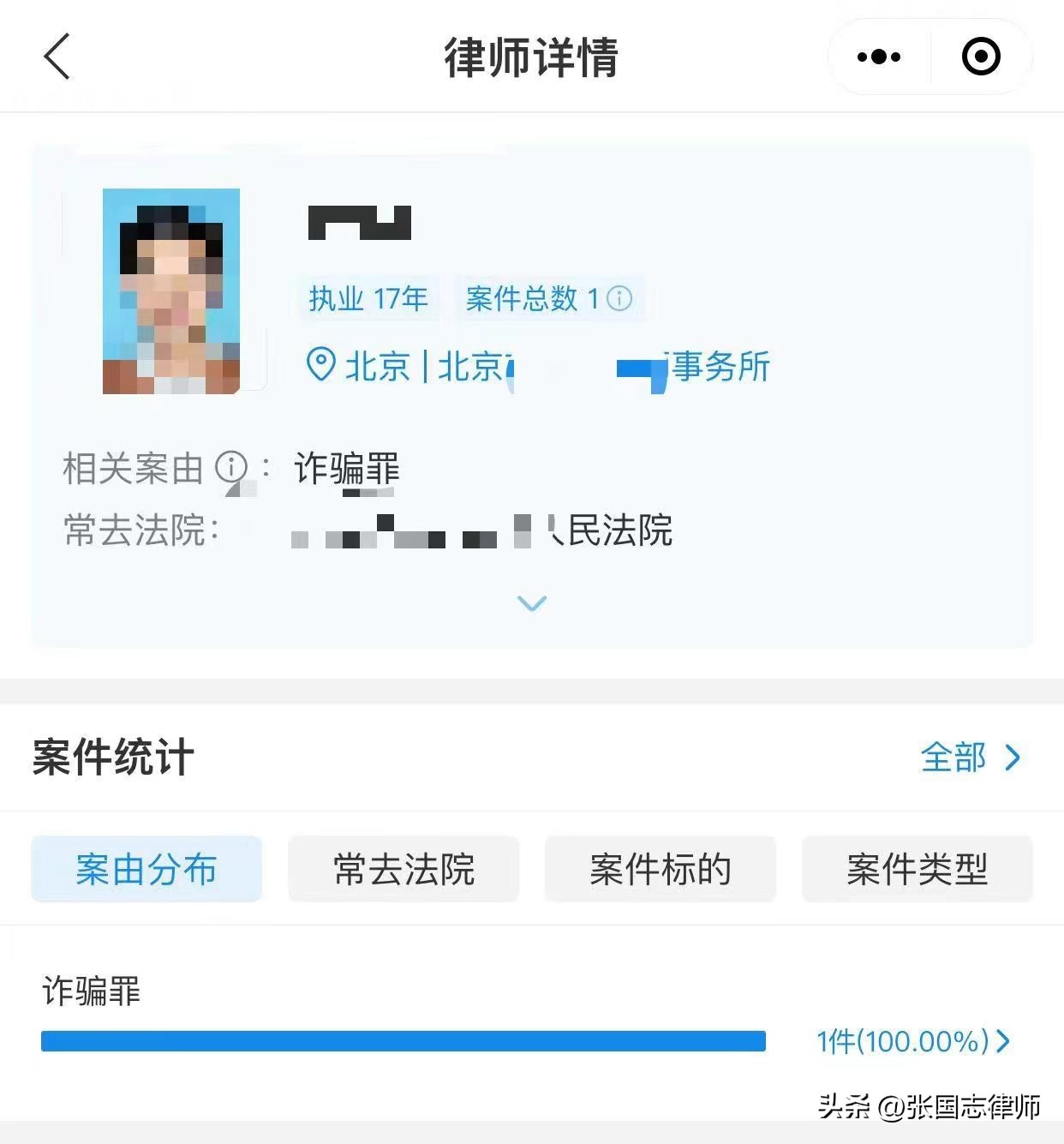The width and height of the screenshot is (1064, 1144).
Task: View 全部 case statistics
Action: (x=970, y=758)
